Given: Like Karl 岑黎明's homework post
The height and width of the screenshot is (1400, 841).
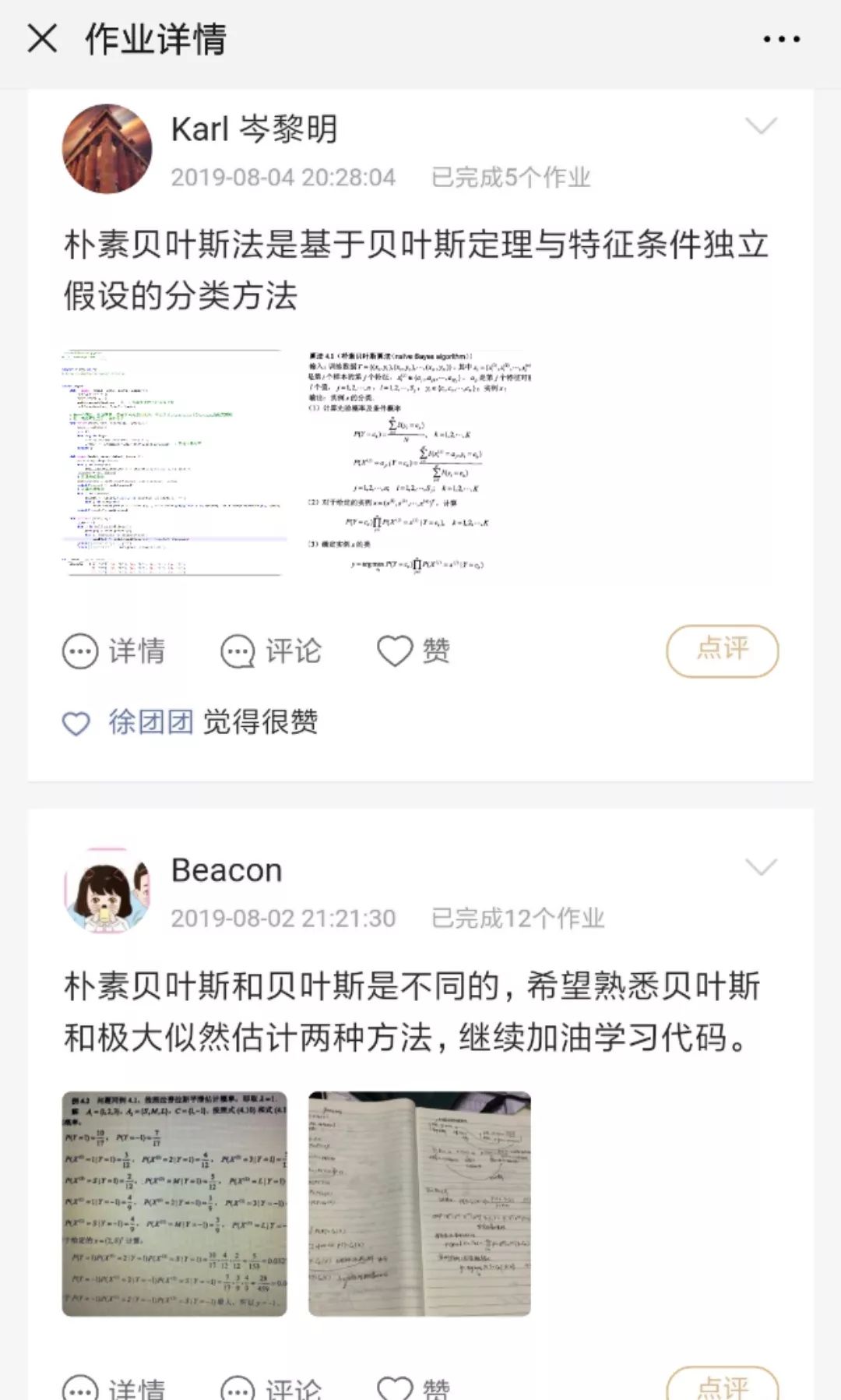Looking at the screenshot, I should [x=413, y=651].
